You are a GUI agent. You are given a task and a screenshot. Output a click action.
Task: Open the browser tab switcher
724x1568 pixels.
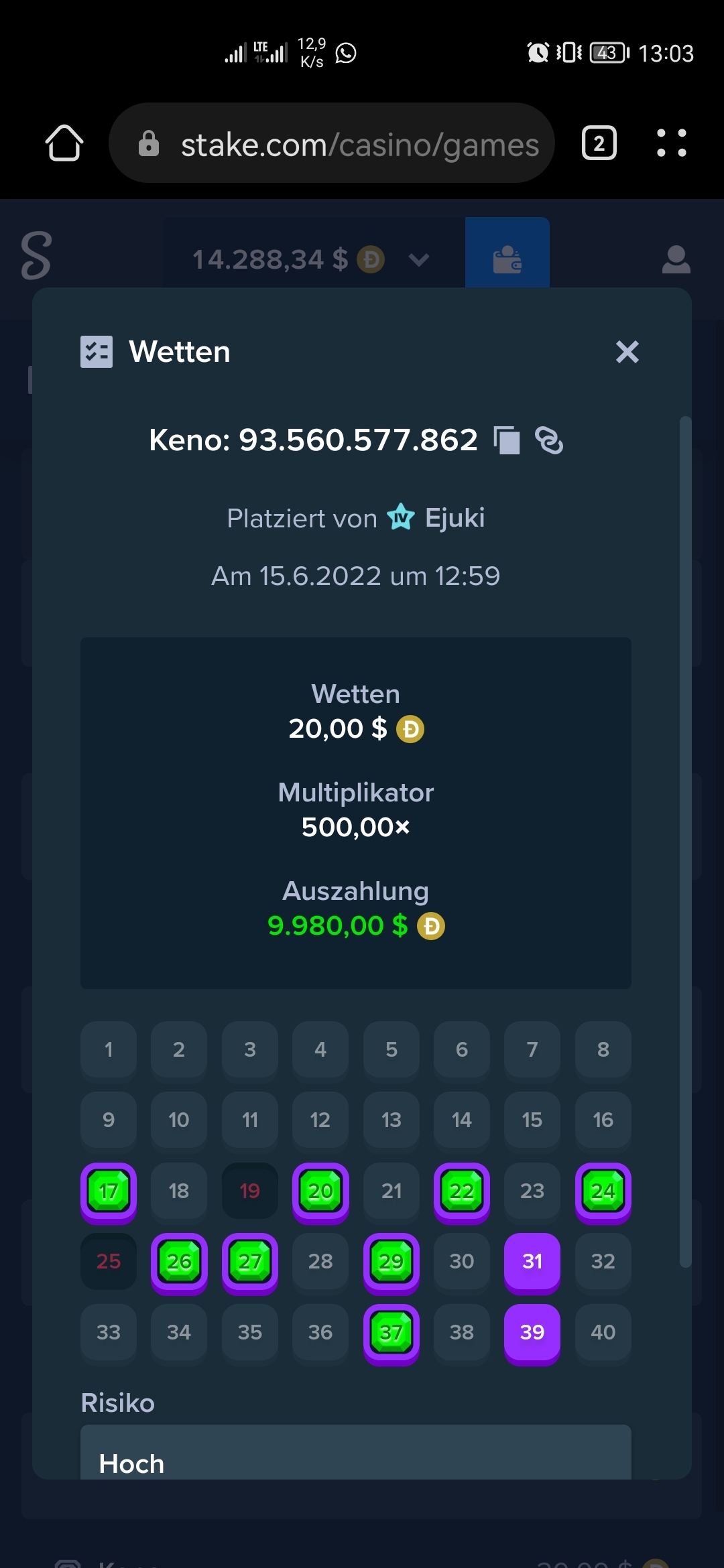(x=599, y=143)
